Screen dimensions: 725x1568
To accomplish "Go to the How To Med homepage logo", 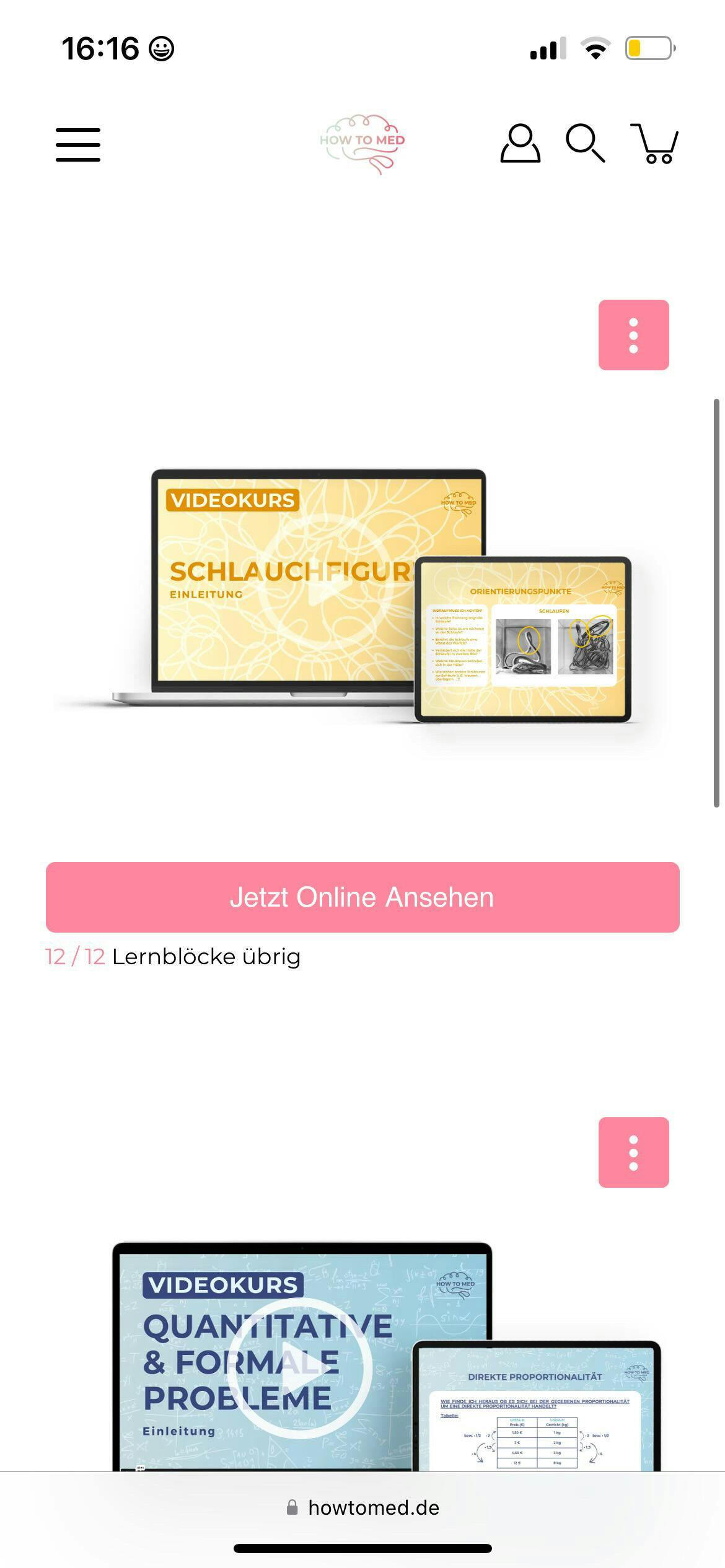I will click(362, 144).
